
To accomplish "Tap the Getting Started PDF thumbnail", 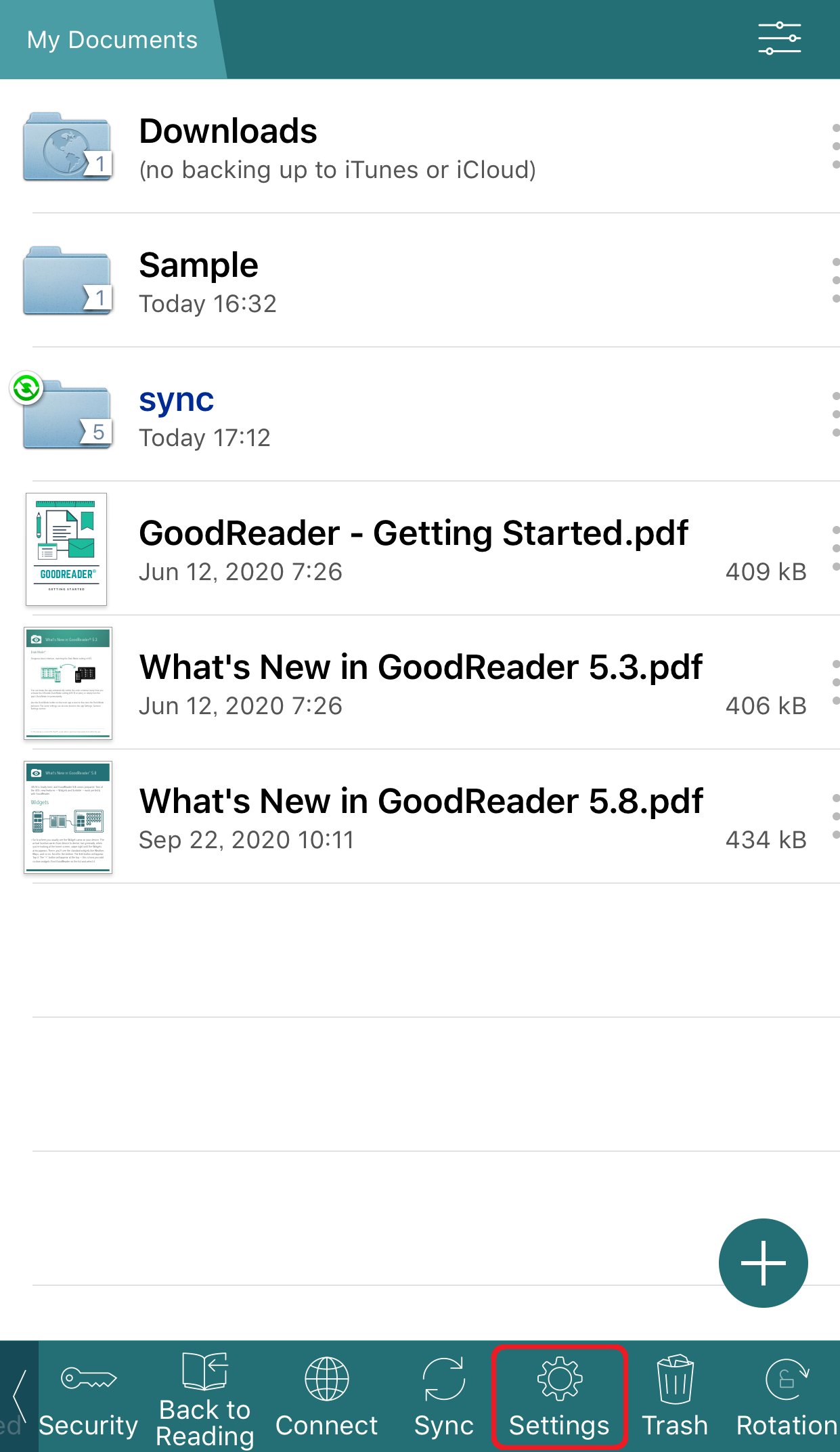I will pyautogui.click(x=67, y=548).
